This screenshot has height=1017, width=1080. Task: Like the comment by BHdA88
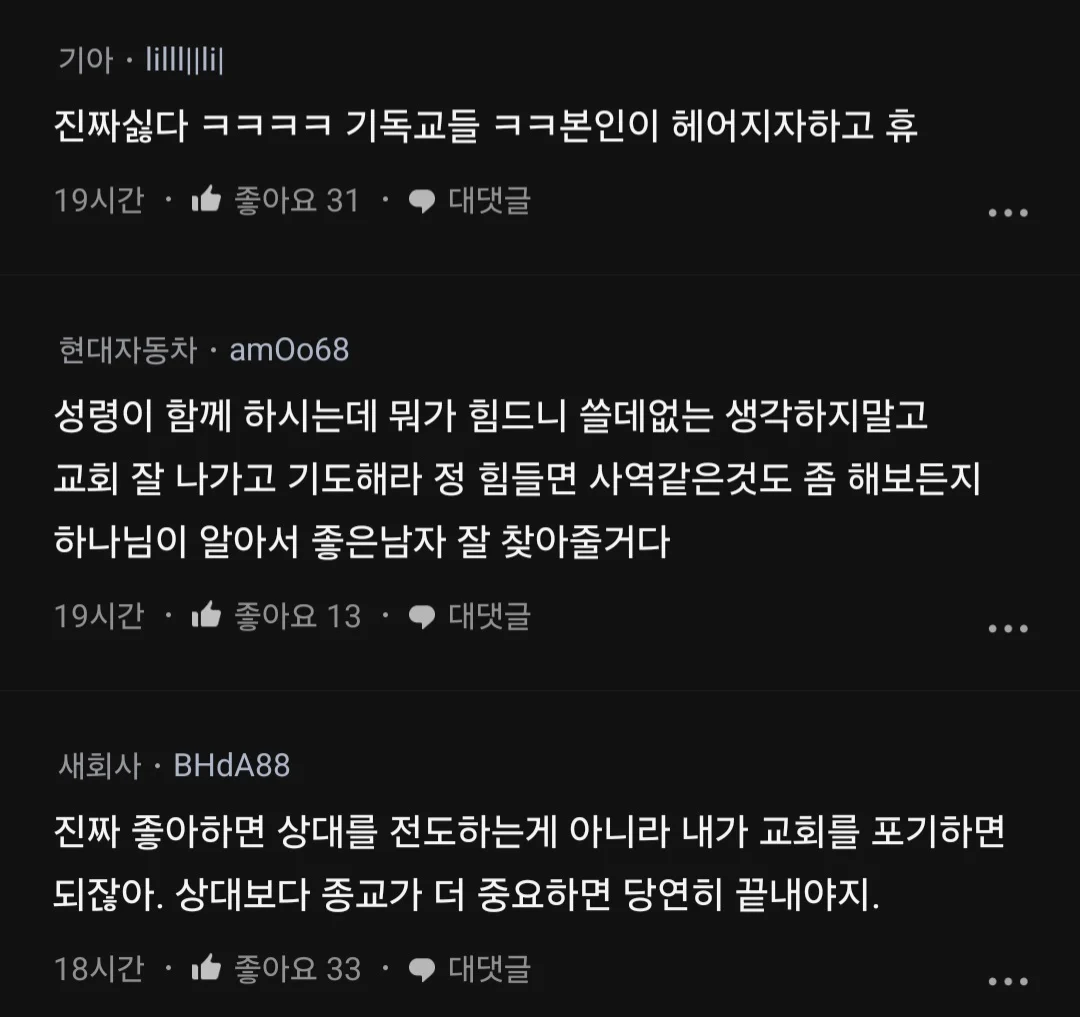point(207,968)
